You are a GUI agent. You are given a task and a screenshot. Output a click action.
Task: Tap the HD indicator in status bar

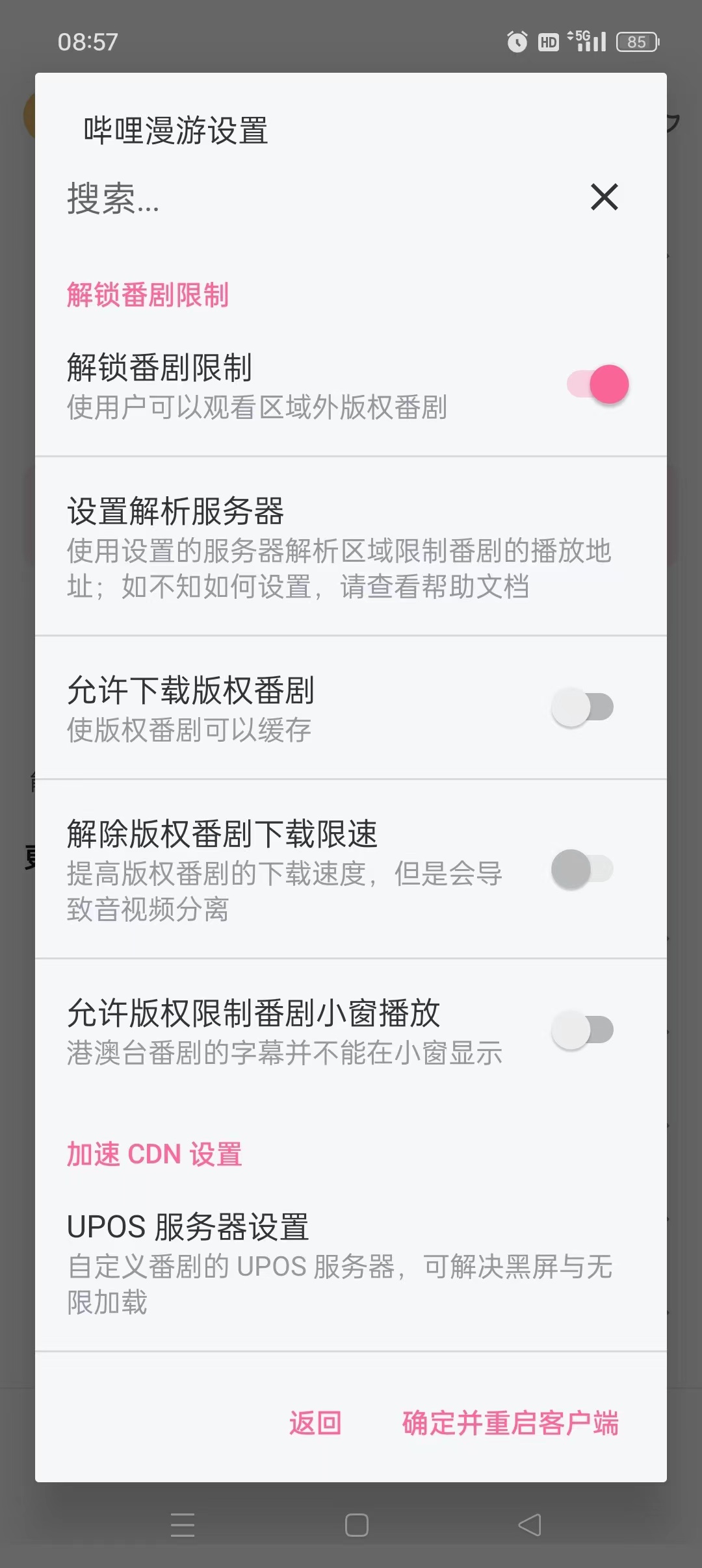click(x=548, y=41)
